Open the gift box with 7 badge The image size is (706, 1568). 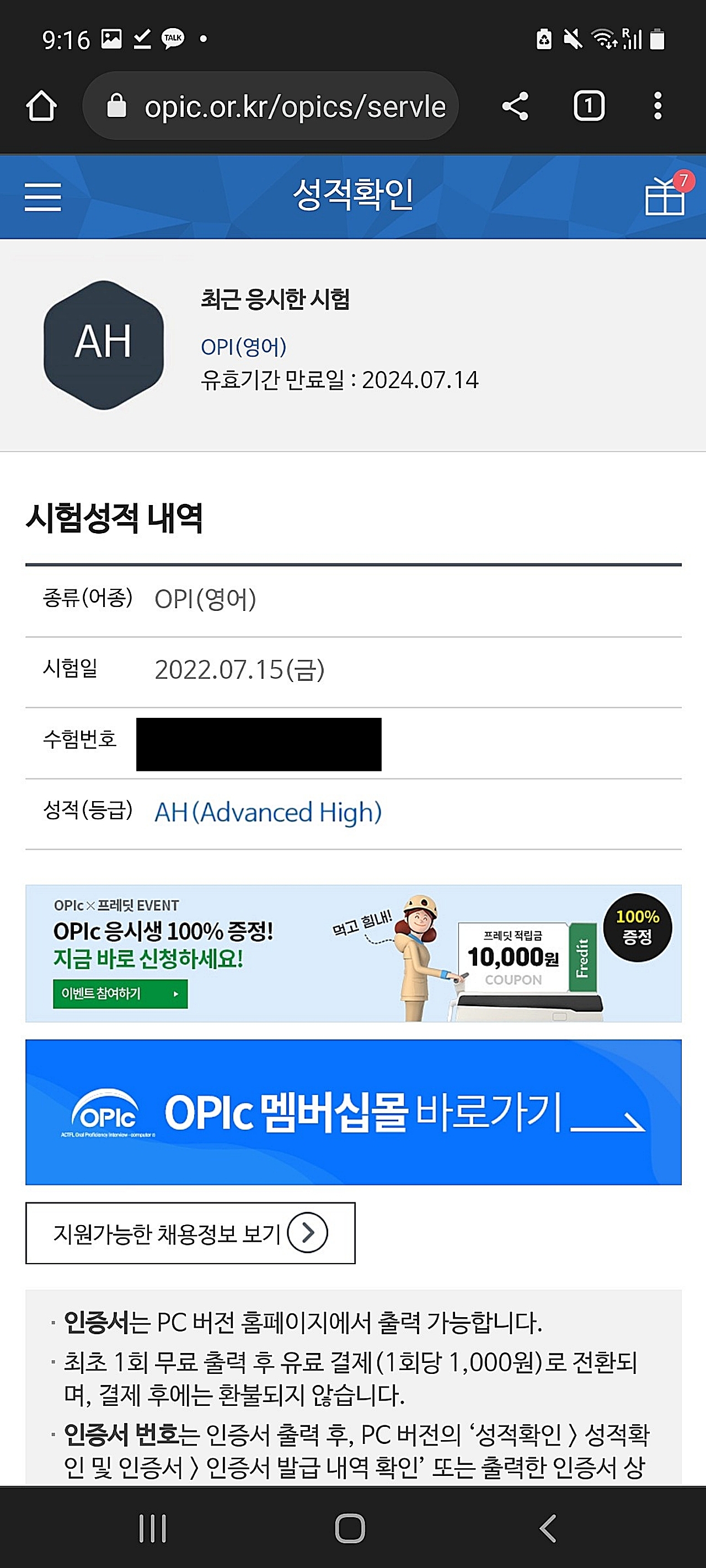click(x=665, y=196)
